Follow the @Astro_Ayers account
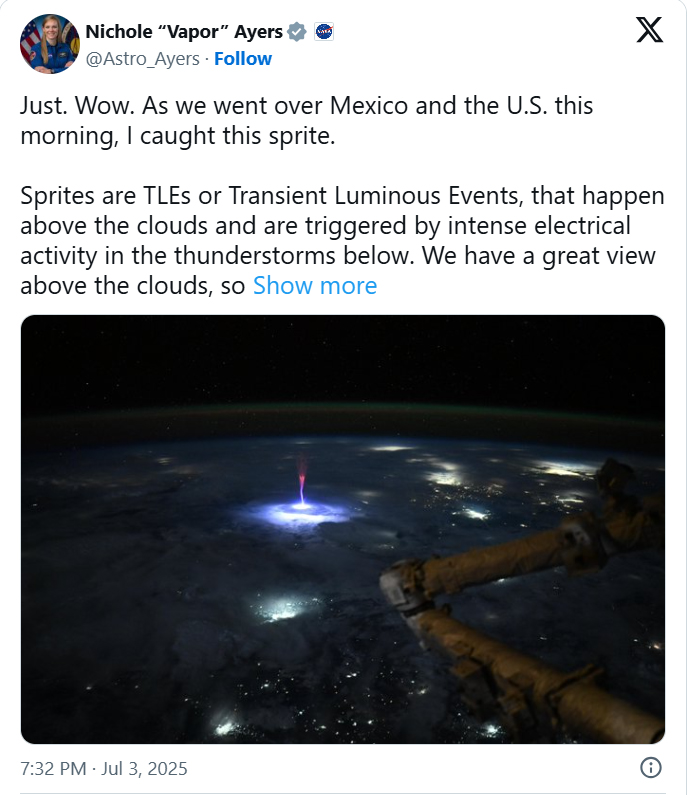 (242, 59)
